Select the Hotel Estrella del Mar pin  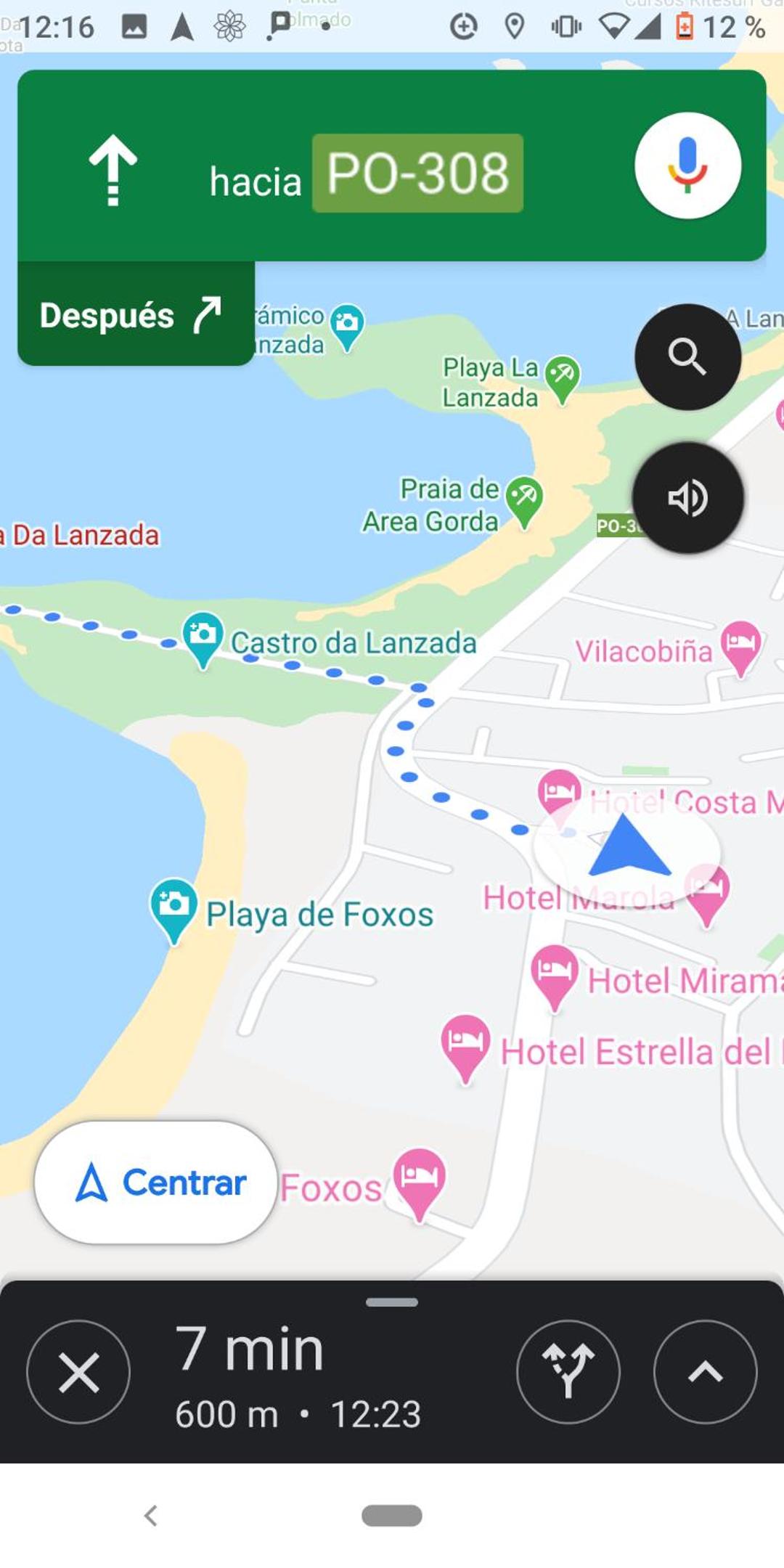point(465,1045)
